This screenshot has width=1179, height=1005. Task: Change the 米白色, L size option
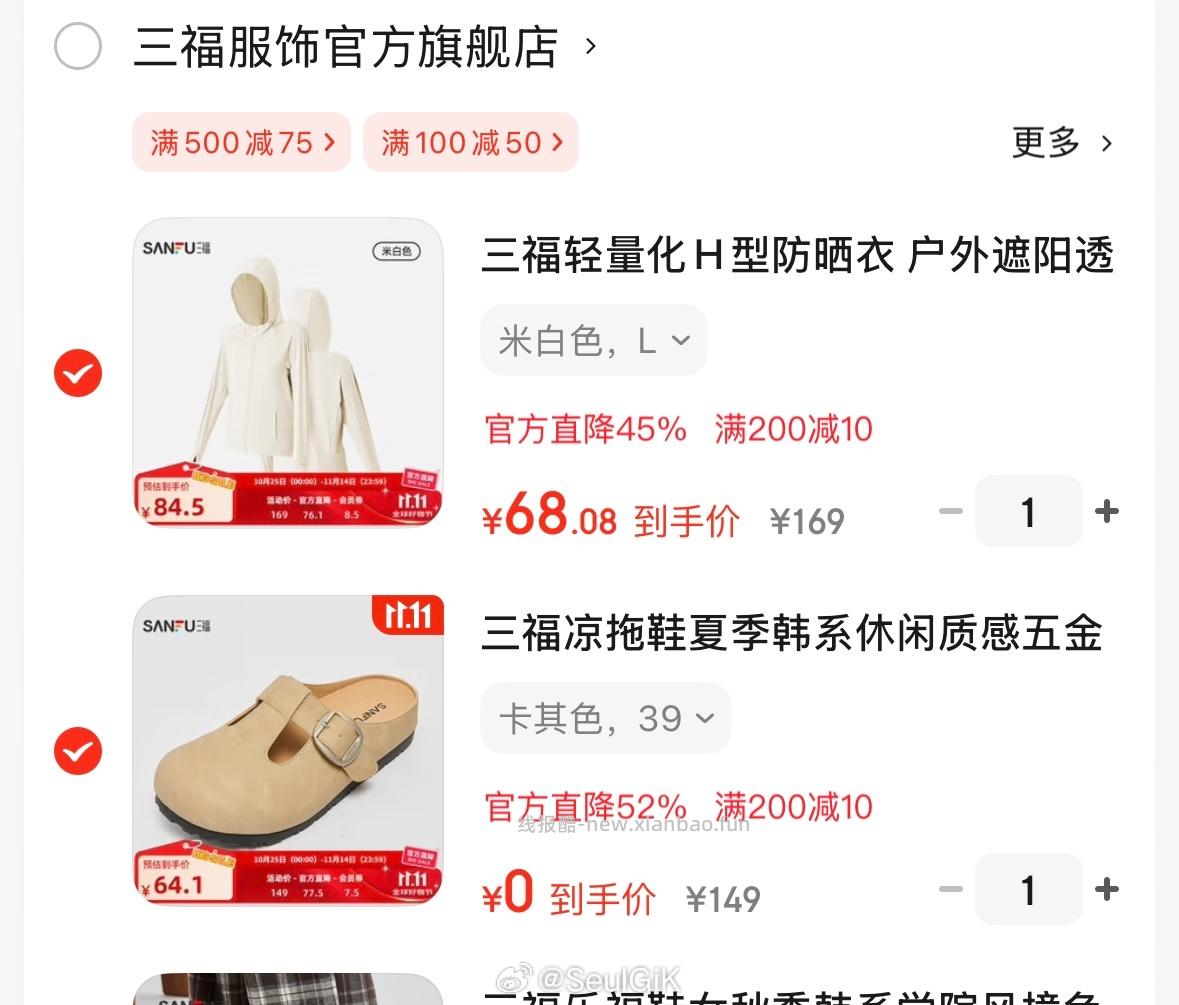click(x=593, y=341)
